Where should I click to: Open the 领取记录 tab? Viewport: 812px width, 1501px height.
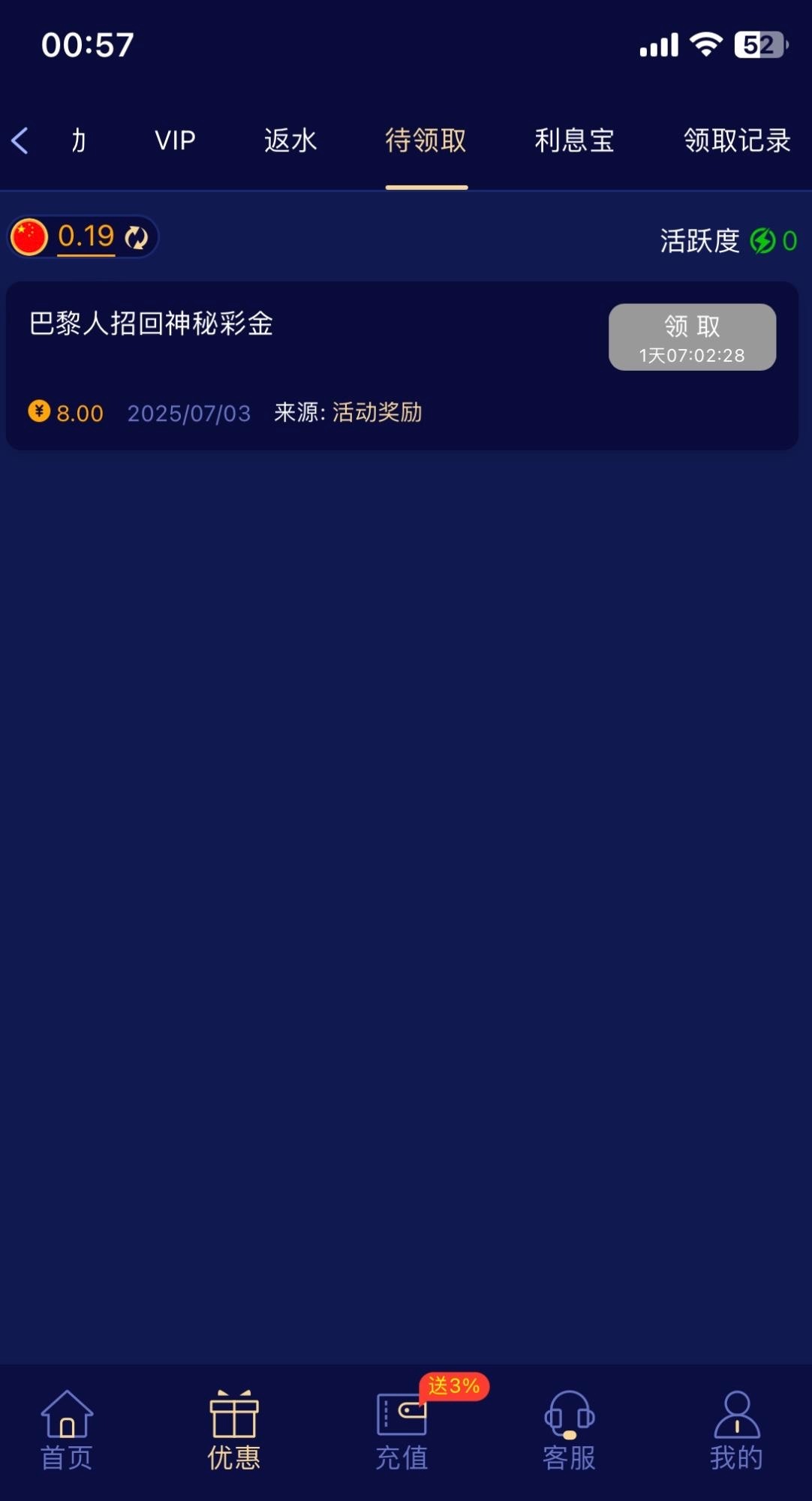737,140
